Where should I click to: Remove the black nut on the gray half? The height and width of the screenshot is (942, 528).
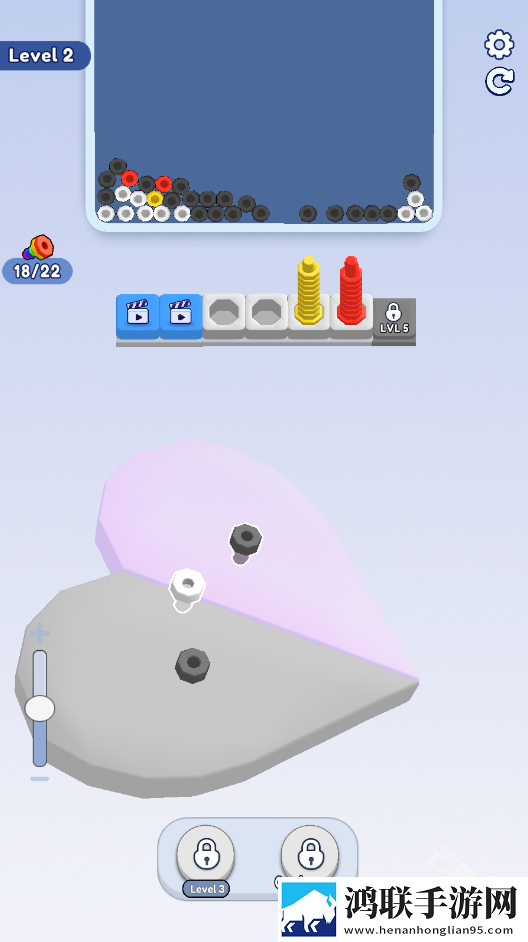pyautogui.click(x=193, y=664)
